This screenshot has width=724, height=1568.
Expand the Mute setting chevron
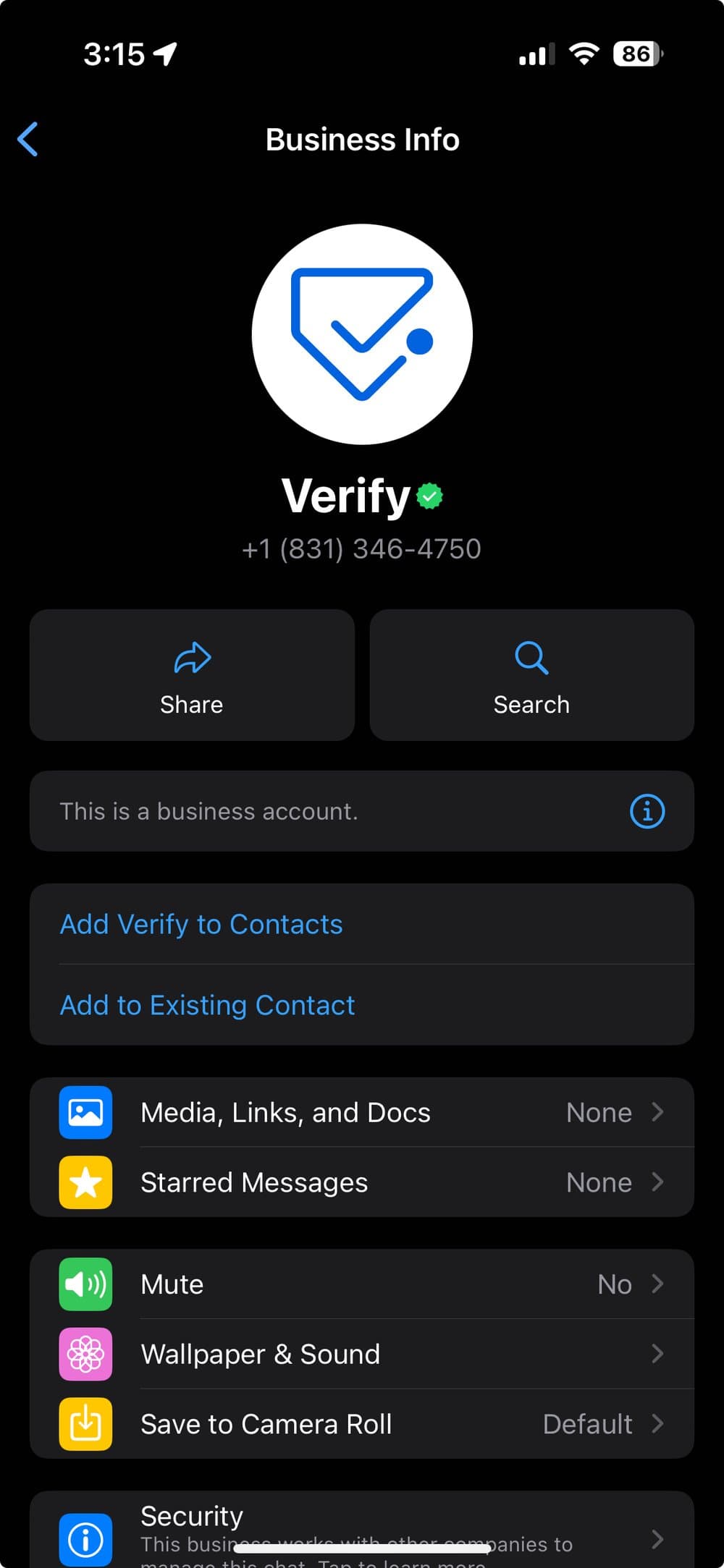(657, 1284)
